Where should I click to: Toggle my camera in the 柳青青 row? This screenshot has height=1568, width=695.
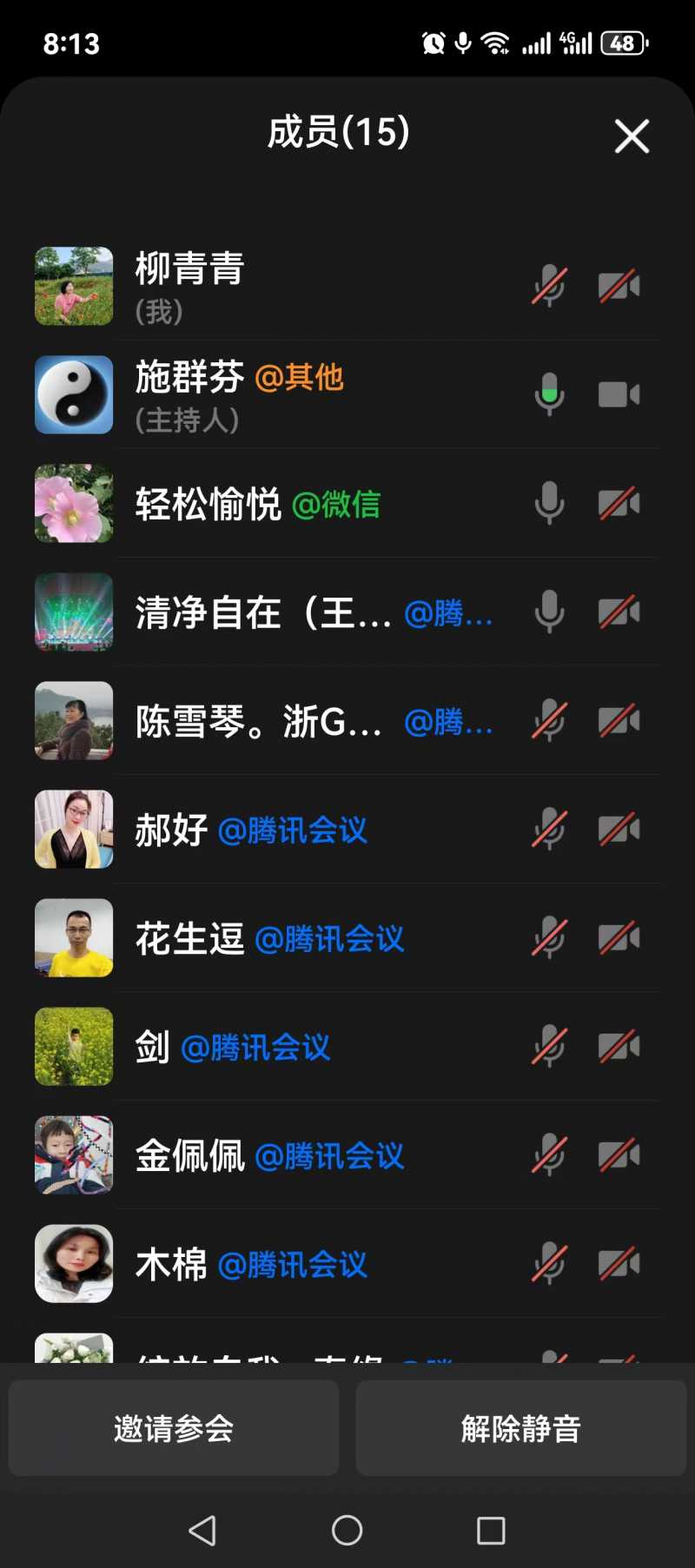pos(619,287)
